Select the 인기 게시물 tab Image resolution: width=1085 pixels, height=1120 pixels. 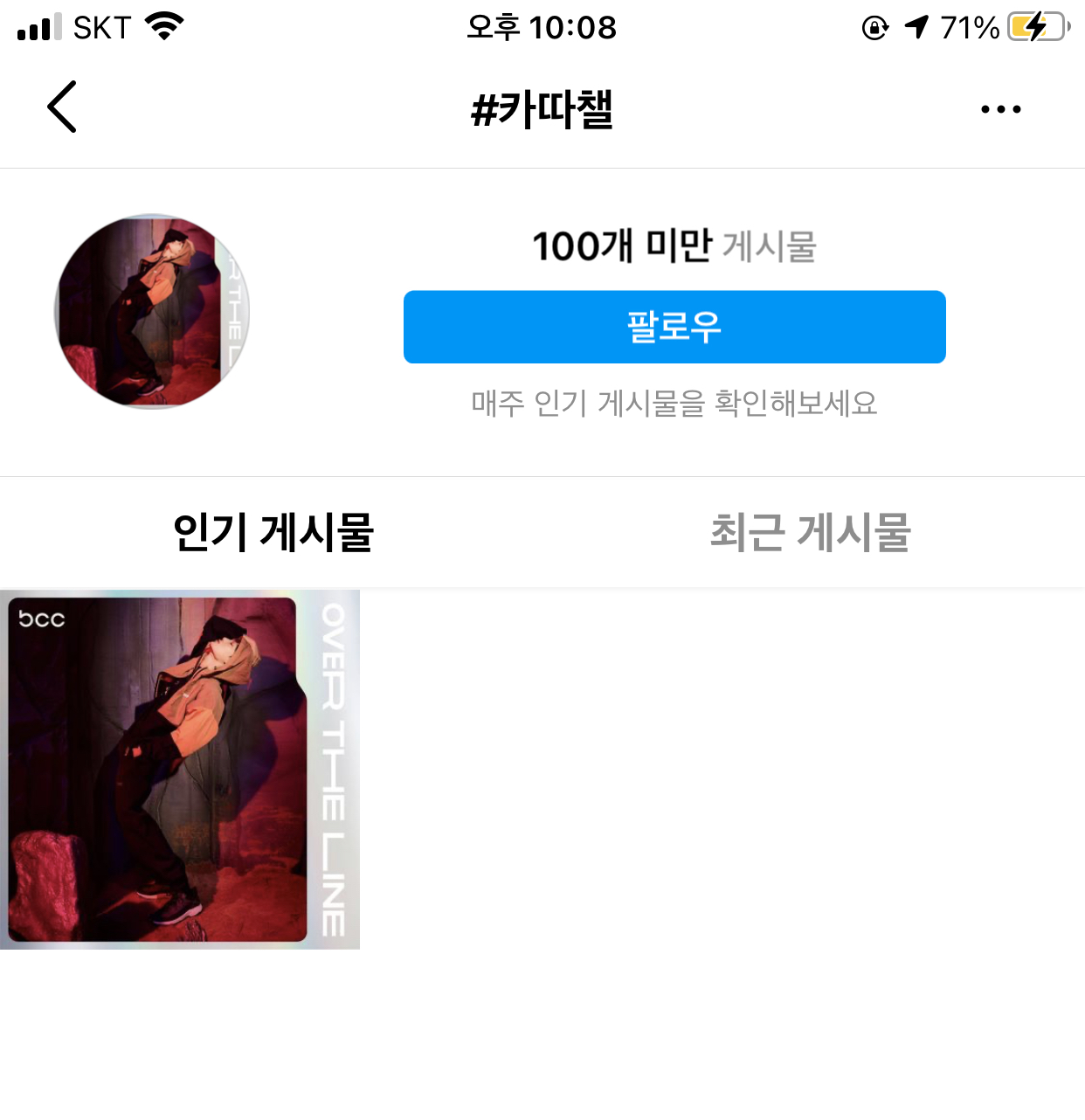coord(273,532)
